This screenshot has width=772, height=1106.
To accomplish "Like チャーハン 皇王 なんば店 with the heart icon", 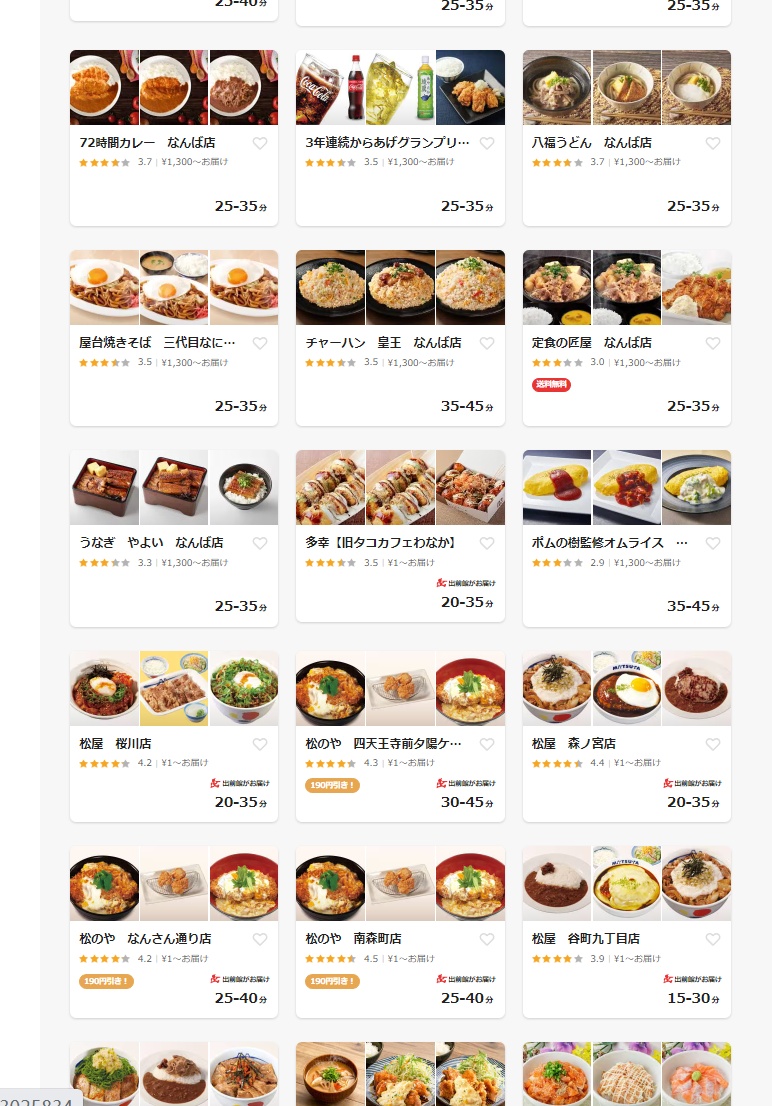I will (x=487, y=343).
